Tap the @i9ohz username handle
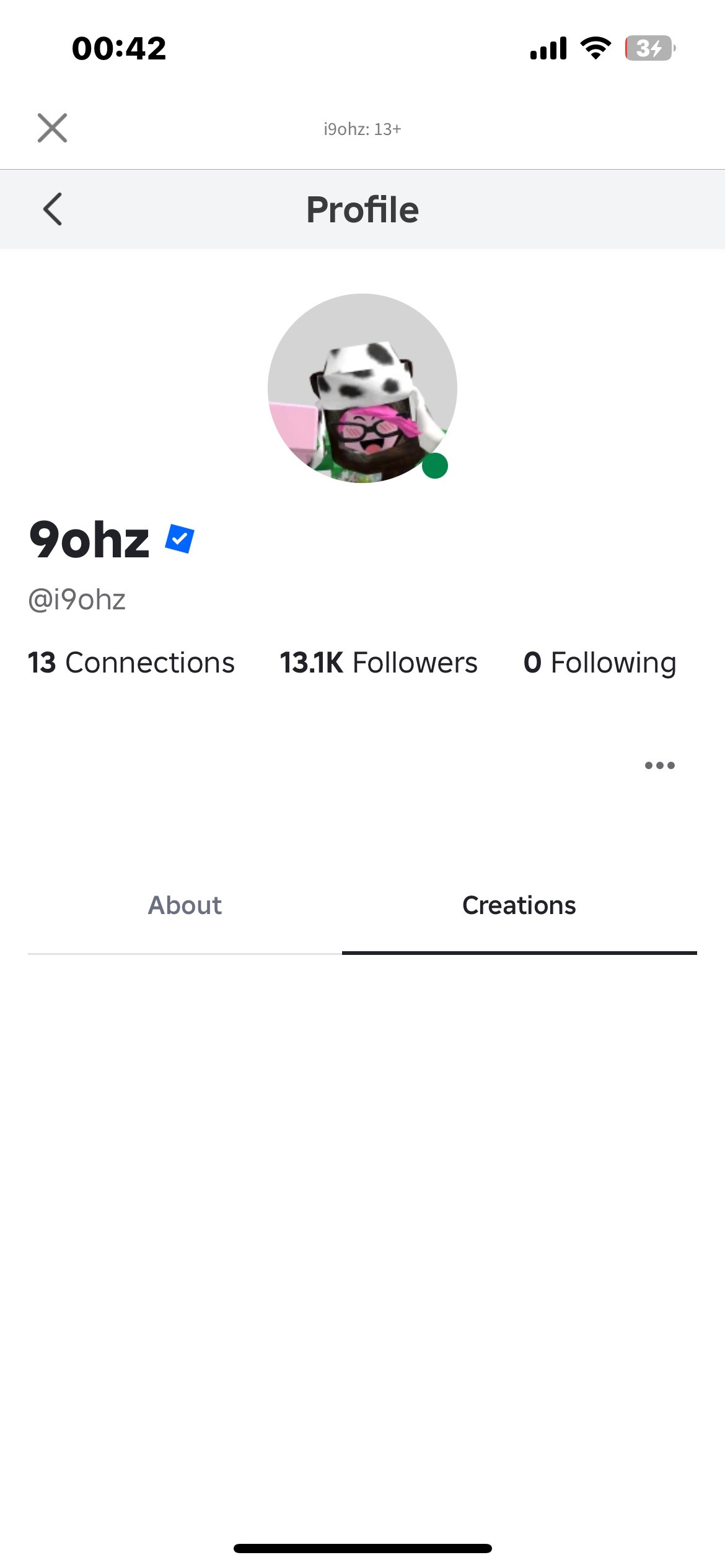 (x=77, y=598)
